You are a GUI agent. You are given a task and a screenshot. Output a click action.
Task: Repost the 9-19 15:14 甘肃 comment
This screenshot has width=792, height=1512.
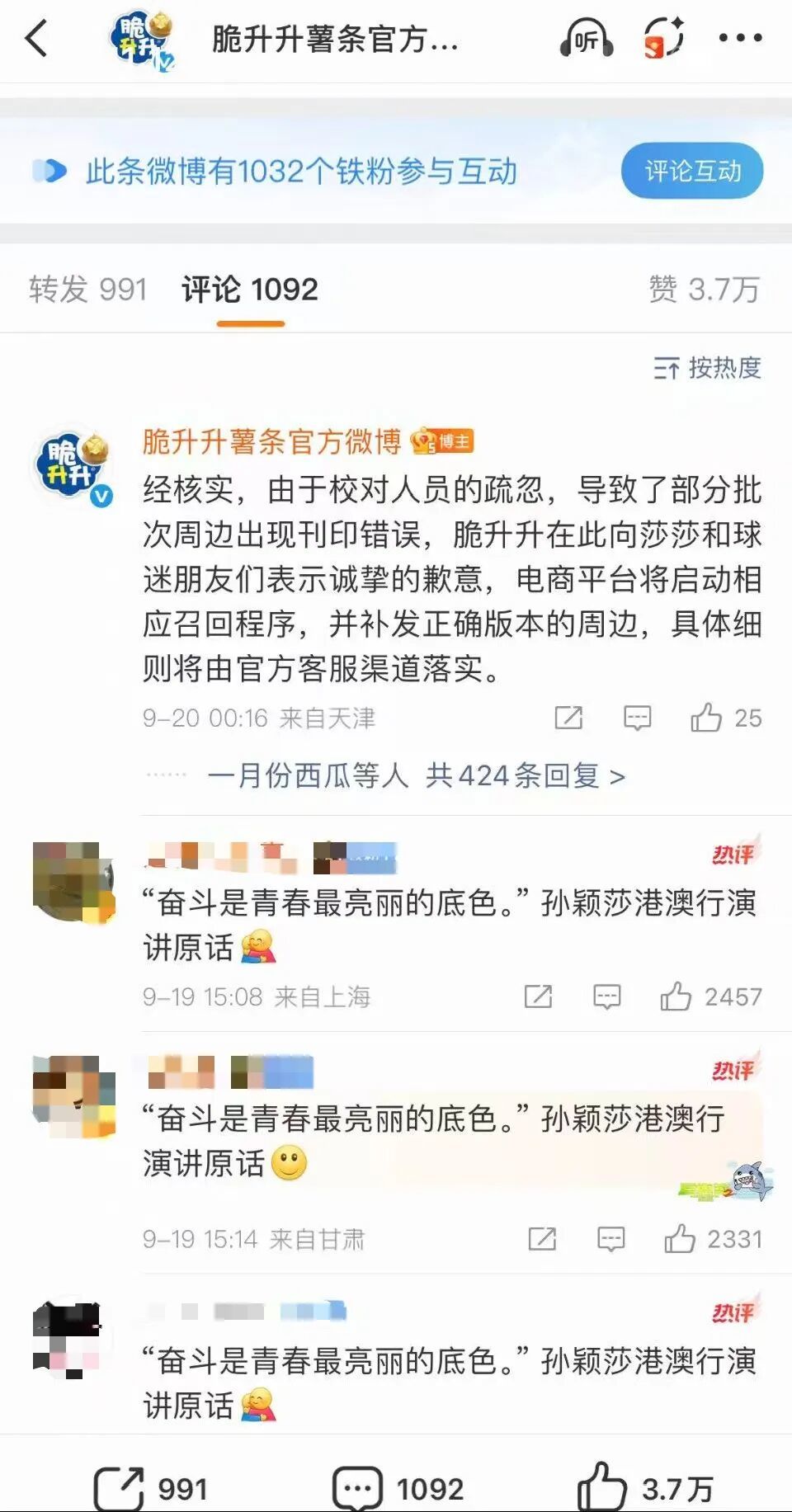pos(542,1239)
